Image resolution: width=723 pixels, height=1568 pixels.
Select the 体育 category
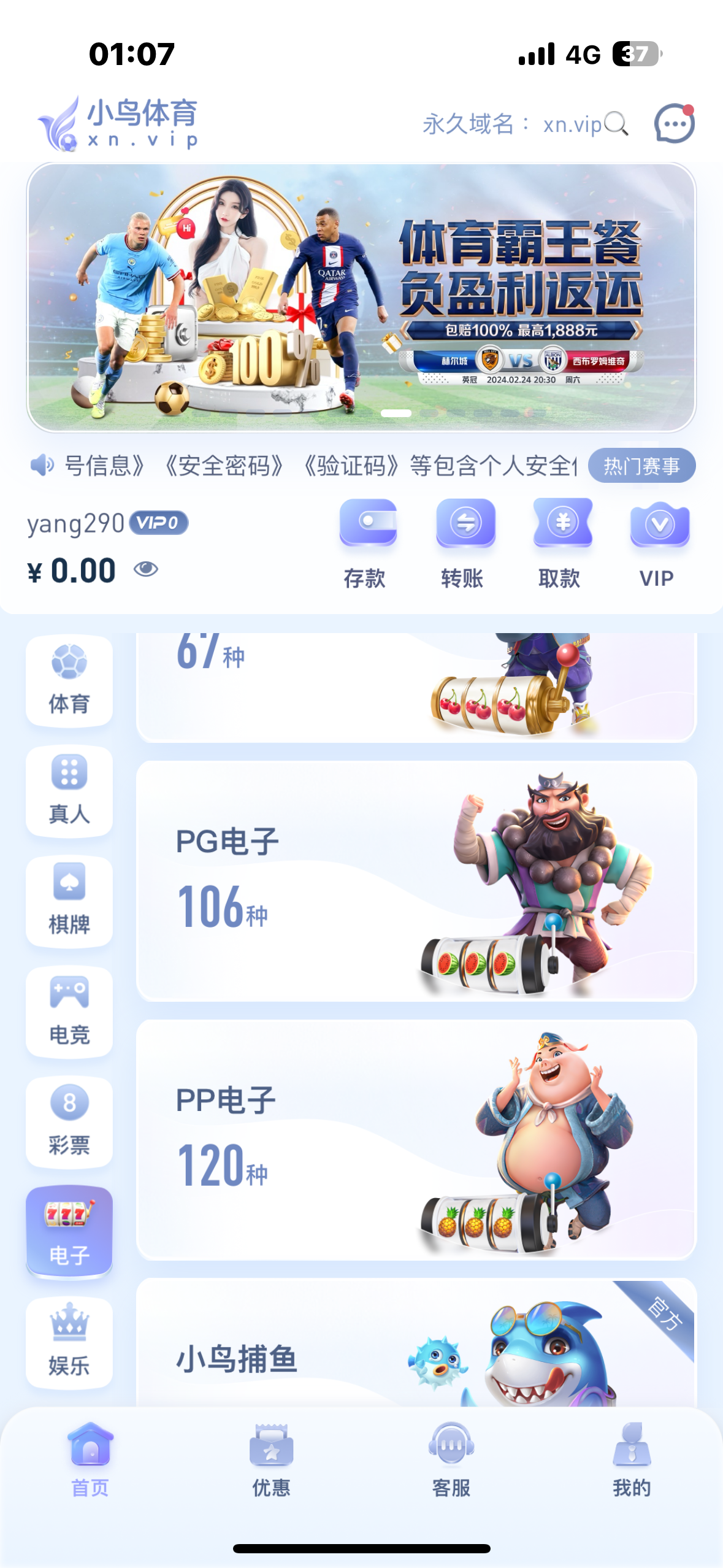click(69, 680)
